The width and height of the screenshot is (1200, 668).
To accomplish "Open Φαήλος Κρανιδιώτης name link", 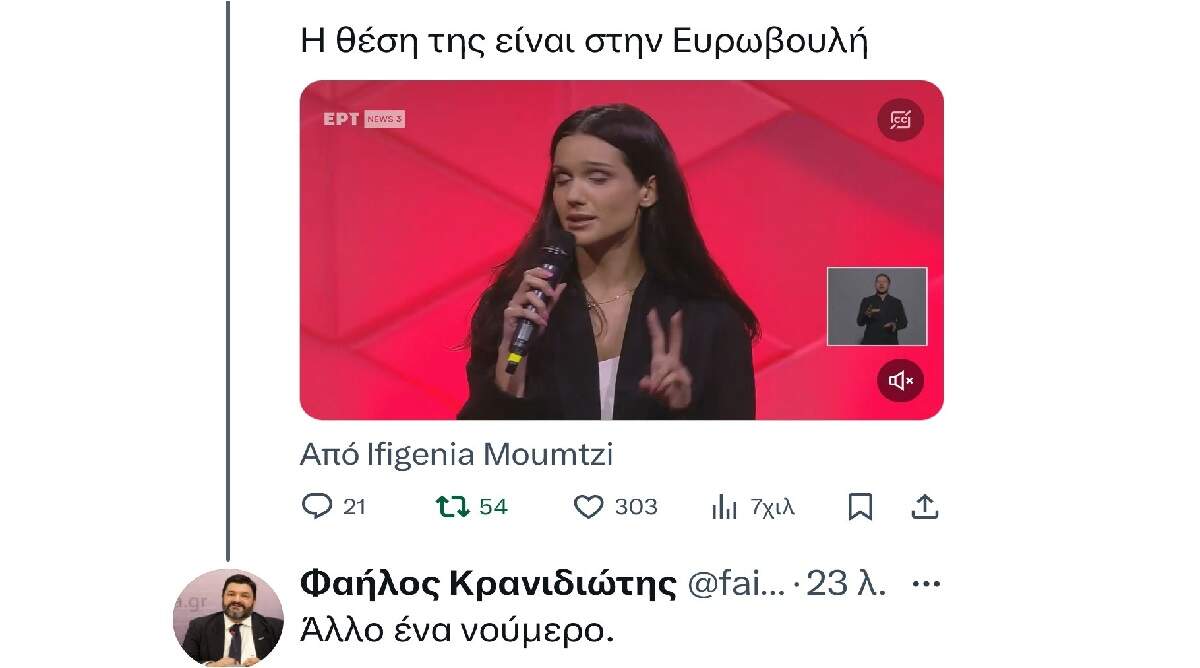I will [488, 584].
